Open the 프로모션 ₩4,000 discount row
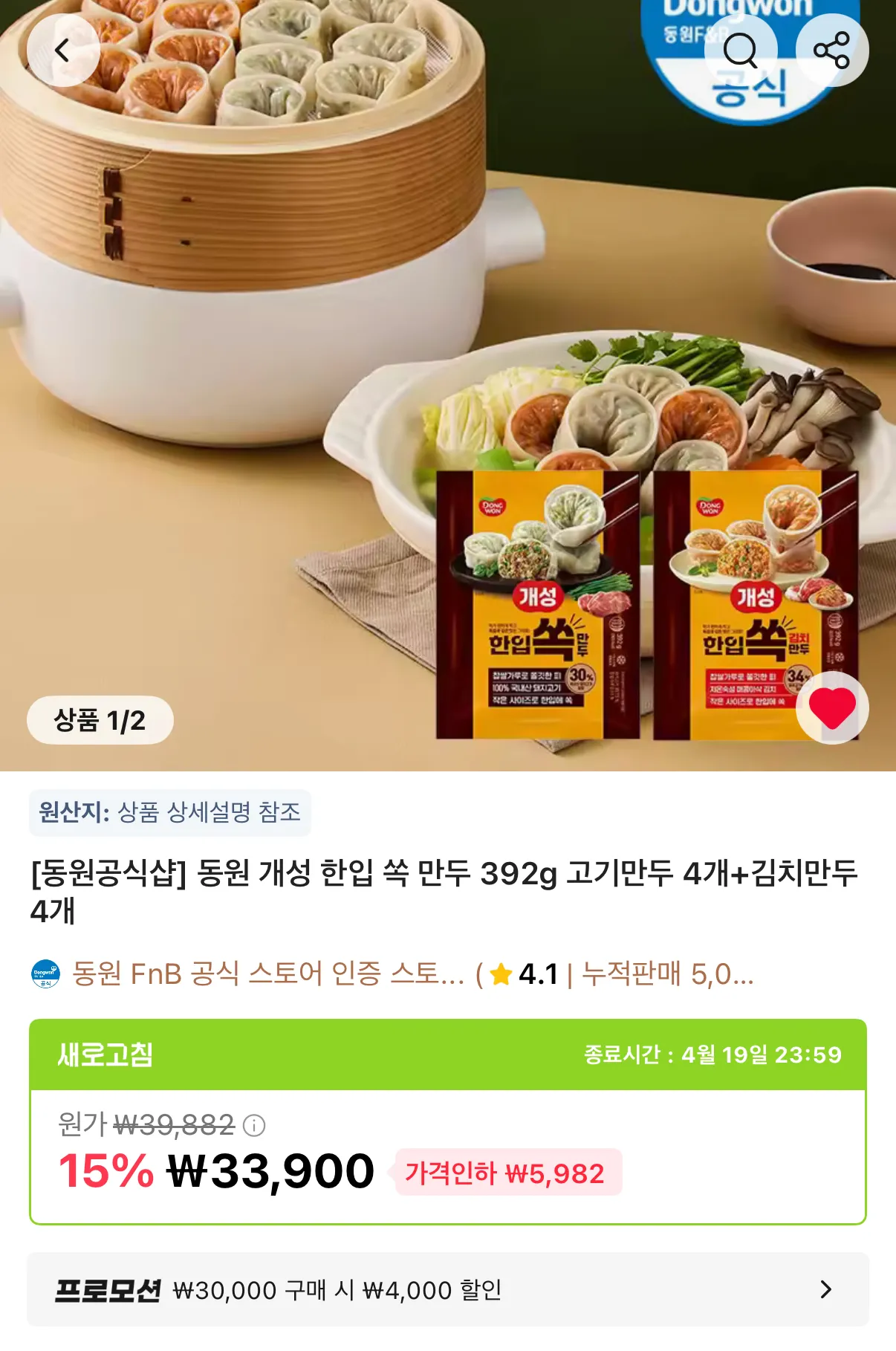896x1351 pixels. [447, 1289]
